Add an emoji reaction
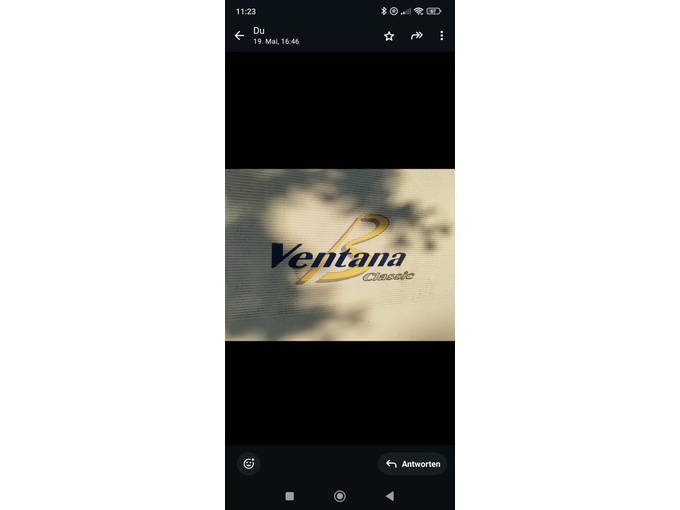This screenshot has height=510, width=680. point(249,464)
